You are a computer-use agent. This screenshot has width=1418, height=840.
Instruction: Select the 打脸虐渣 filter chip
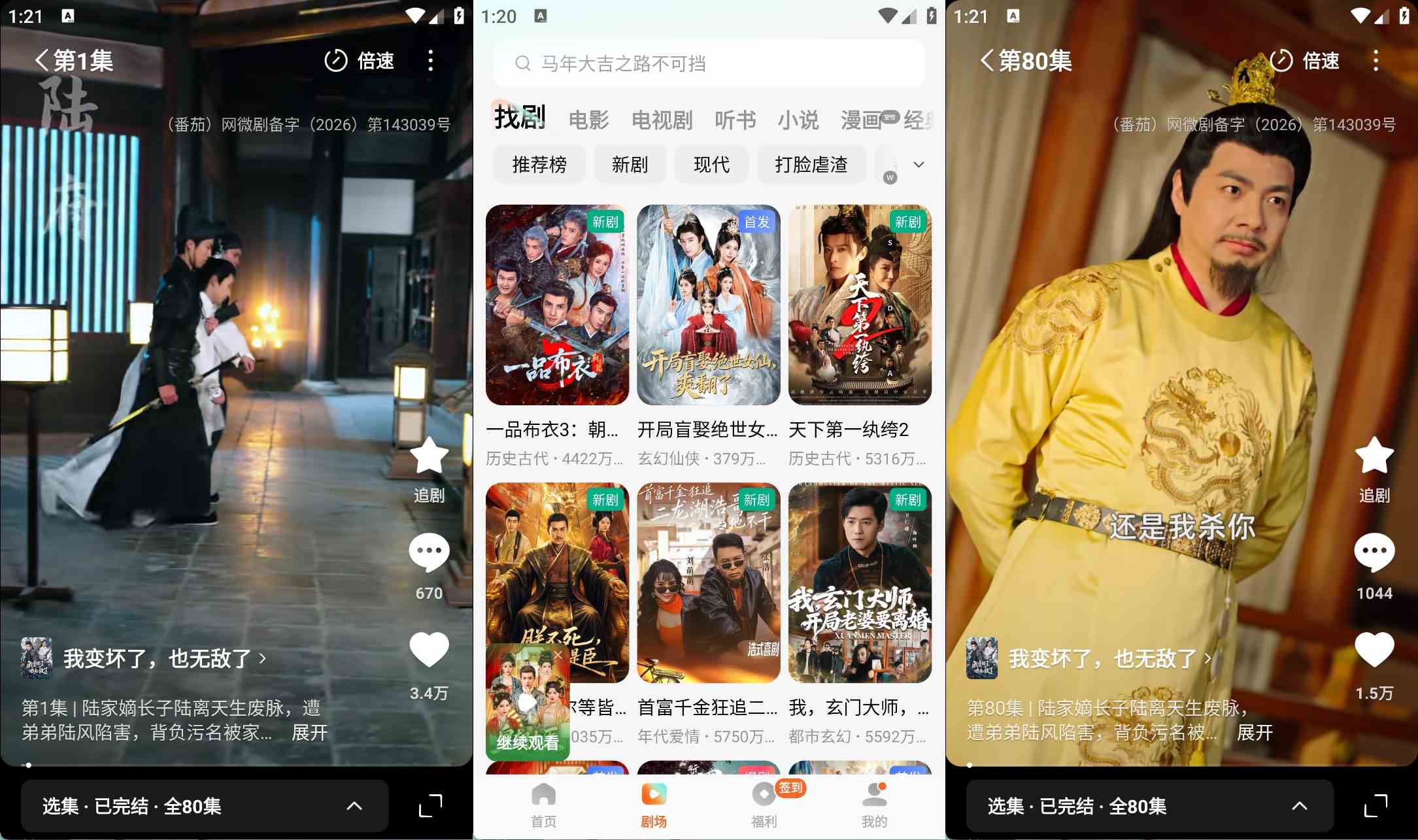811,164
